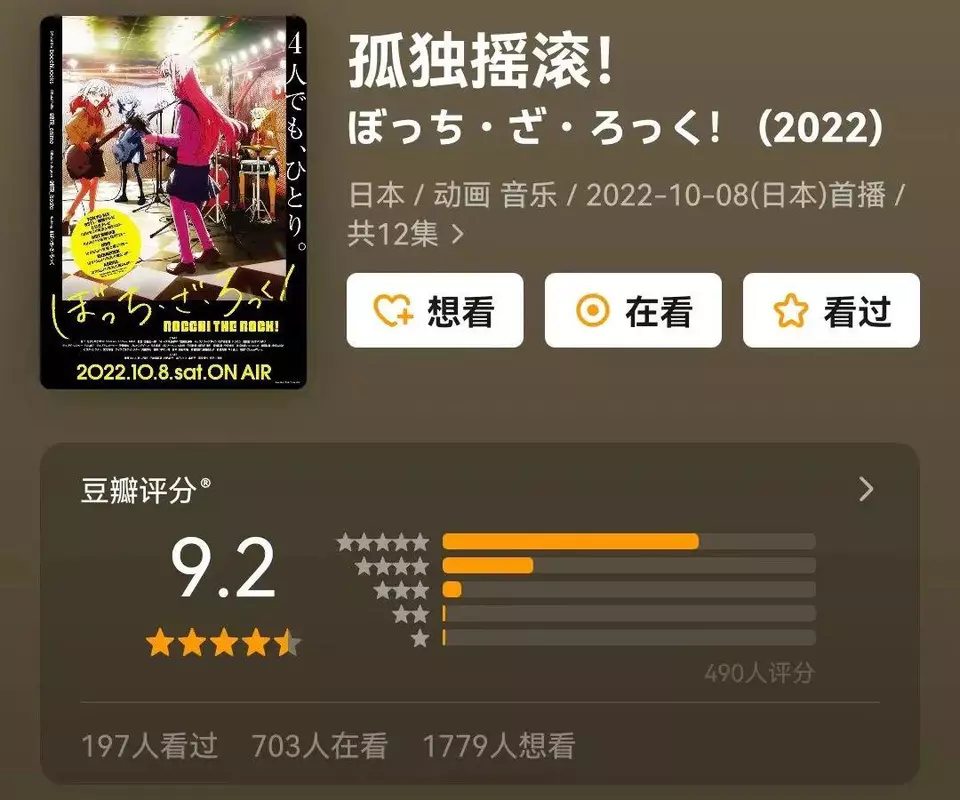This screenshot has width=960, height=800.
Task: Mark as 在看 (currently watching)
Action: 632,311
